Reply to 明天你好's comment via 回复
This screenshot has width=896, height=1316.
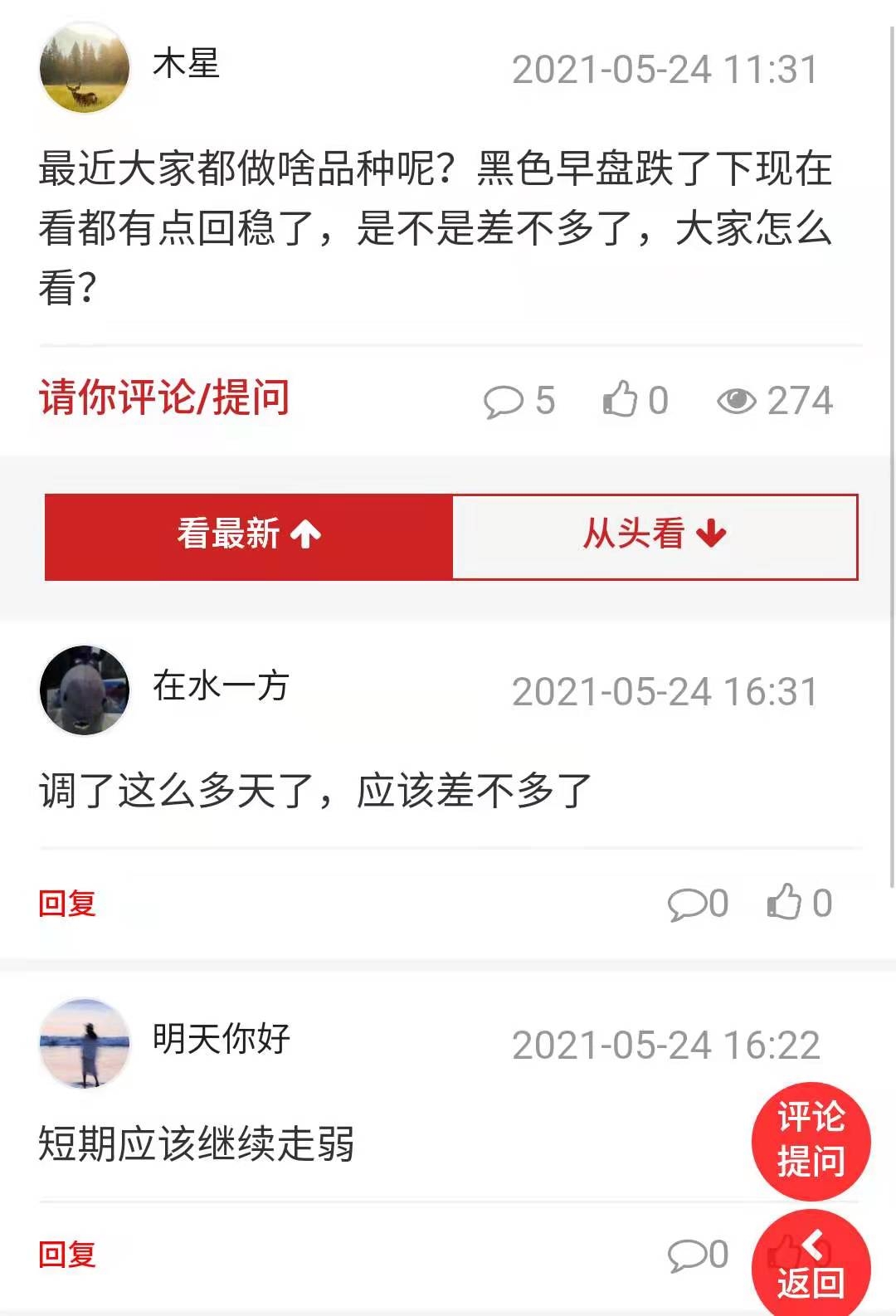pyautogui.click(x=67, y=1255)
